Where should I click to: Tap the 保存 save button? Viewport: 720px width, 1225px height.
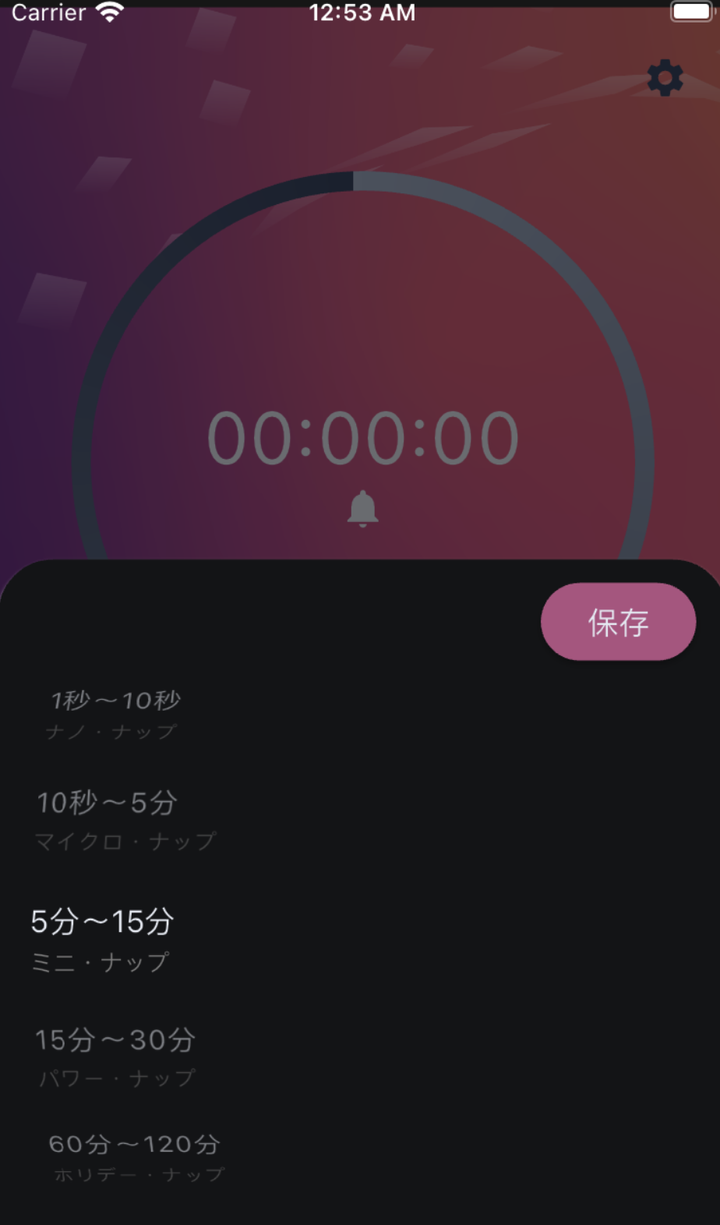point(618,622)
